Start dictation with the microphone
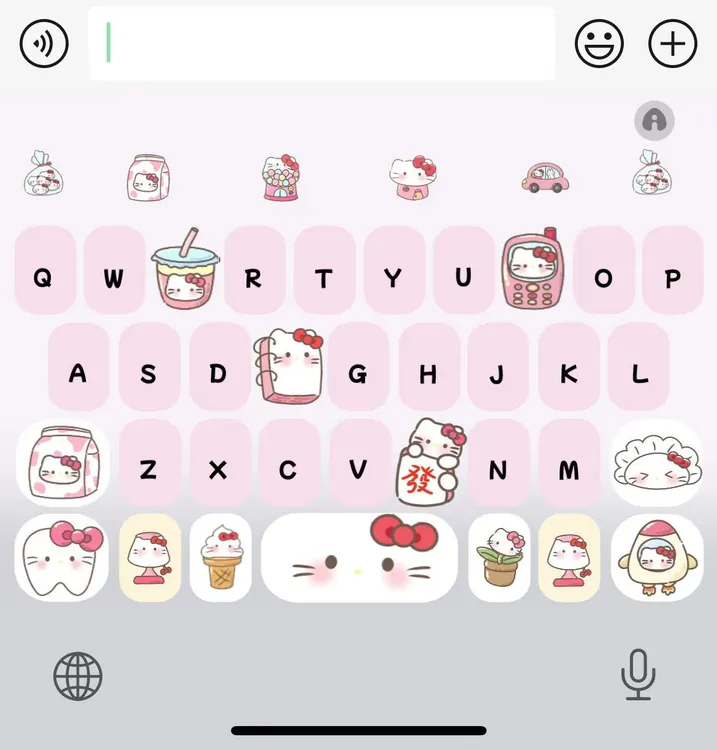 pos(638,674)
